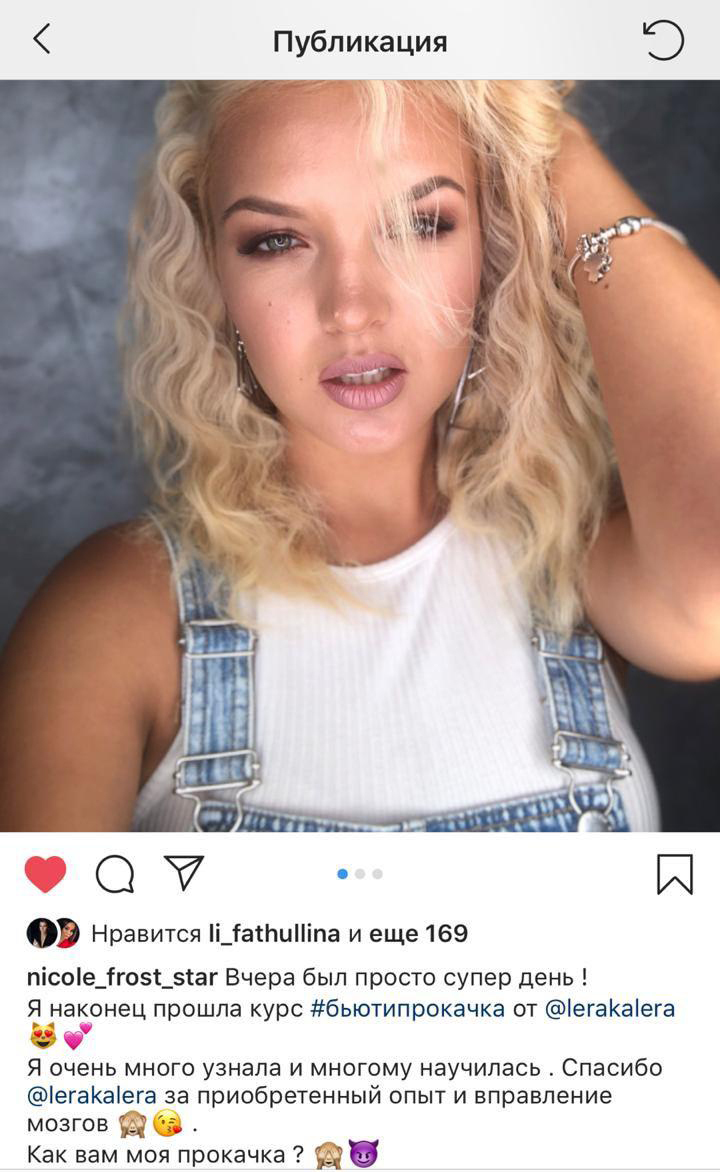720x1172 pixels.
Task: Open the nicole_frost_star profile from the caption
Action: [122, 977]
